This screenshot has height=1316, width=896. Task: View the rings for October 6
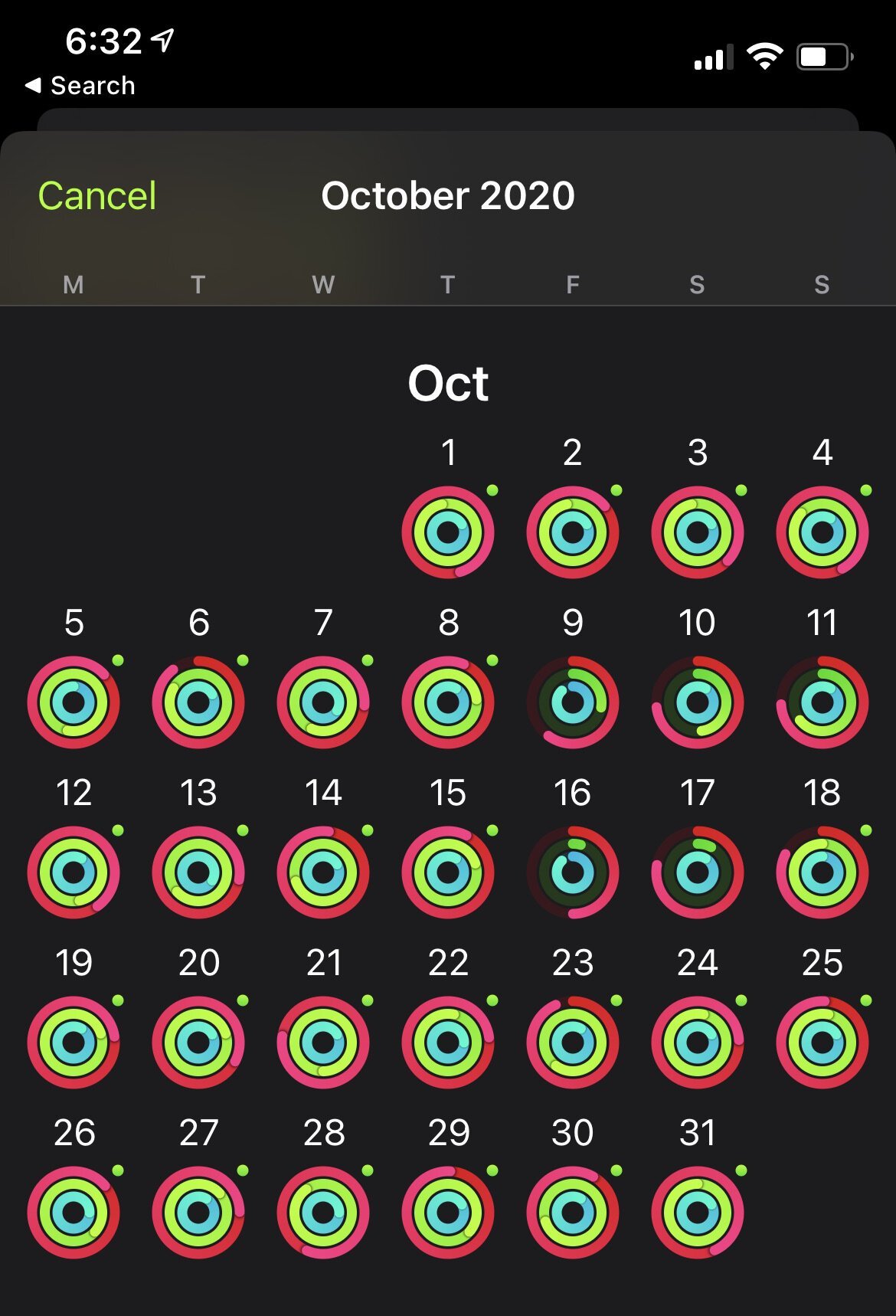point(198,702)
